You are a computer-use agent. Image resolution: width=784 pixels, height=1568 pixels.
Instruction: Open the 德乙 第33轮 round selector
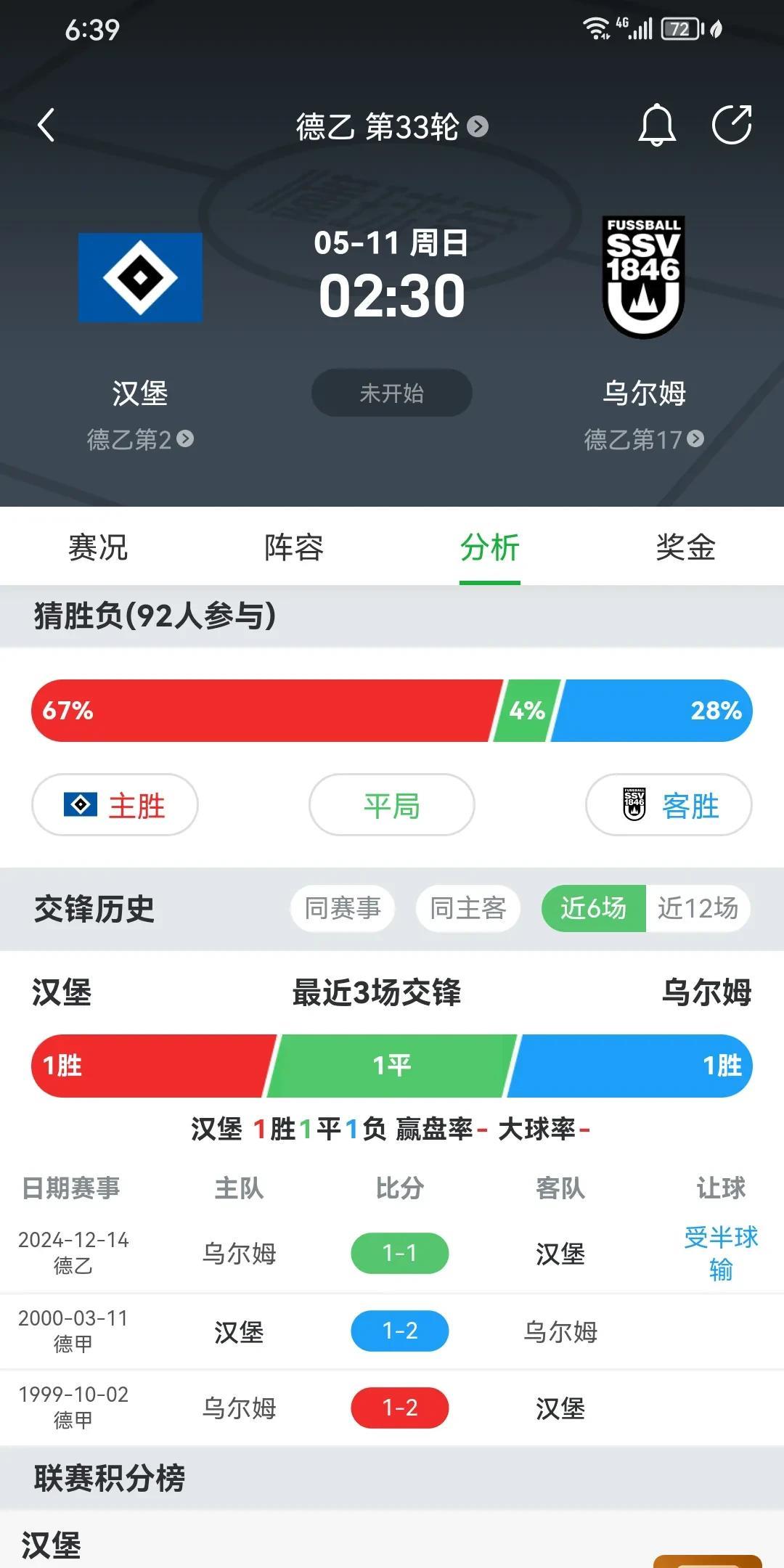[x=392, y=127]
